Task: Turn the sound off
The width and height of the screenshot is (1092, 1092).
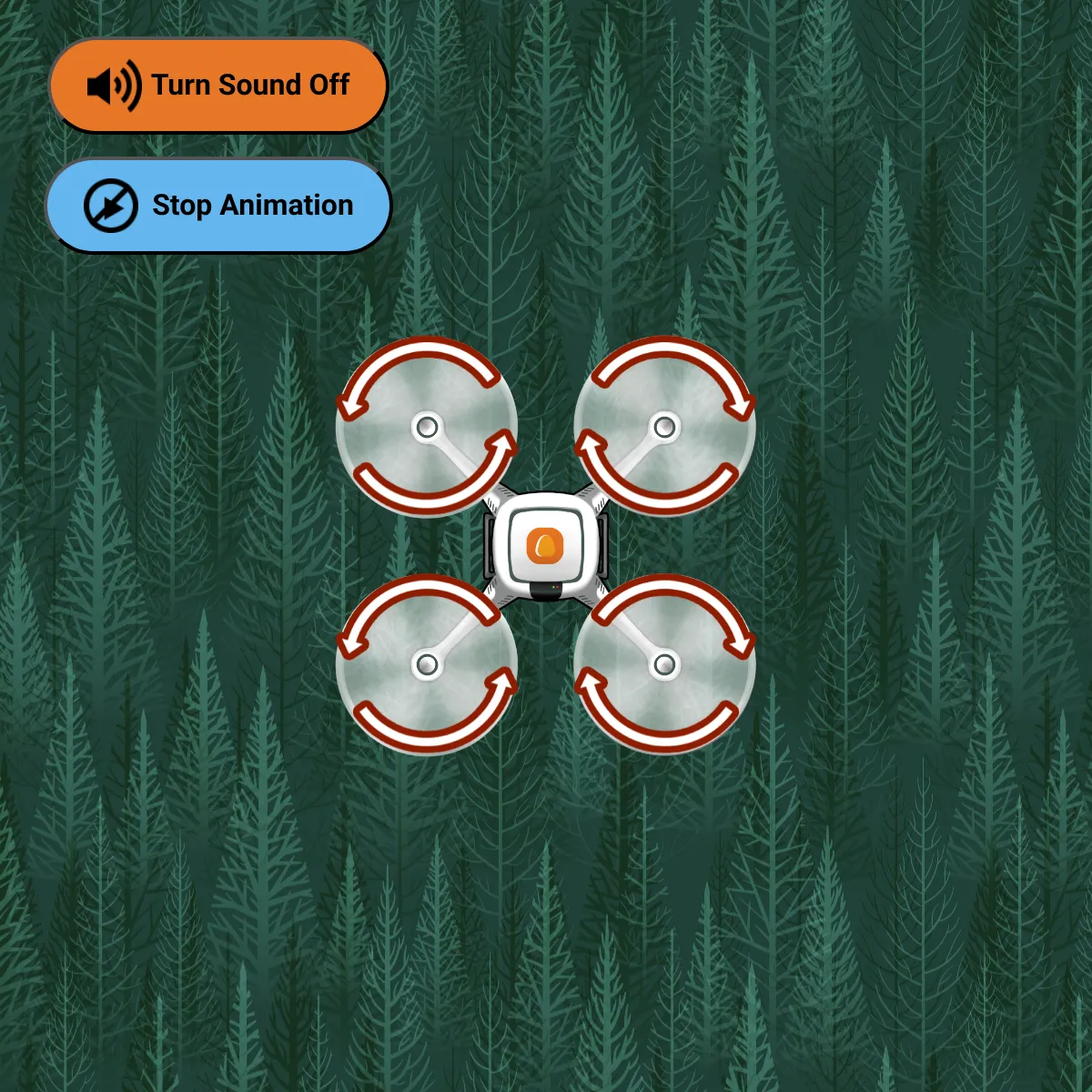Action: pos(218,86)
